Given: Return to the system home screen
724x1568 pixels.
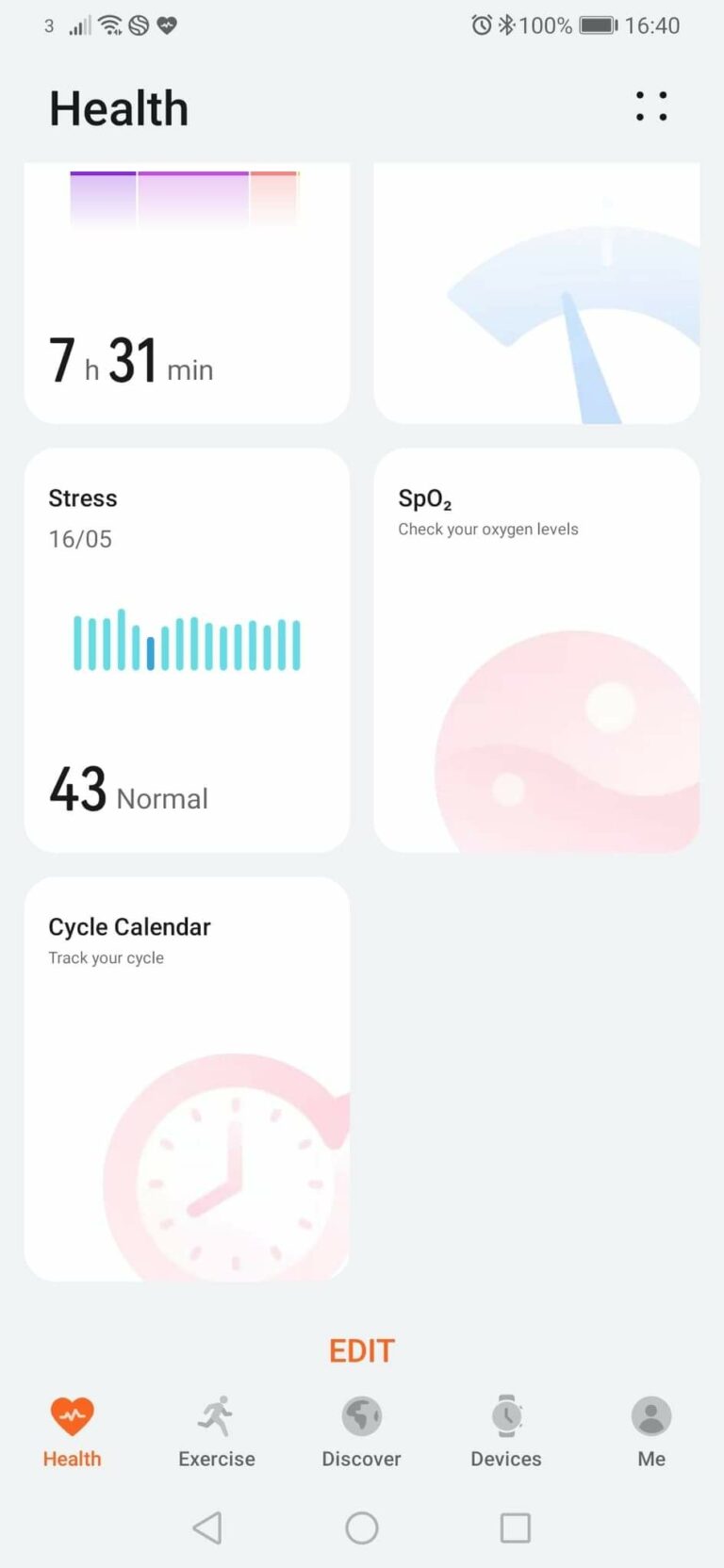Looking at the screenshot, I should click(362, 1527).
